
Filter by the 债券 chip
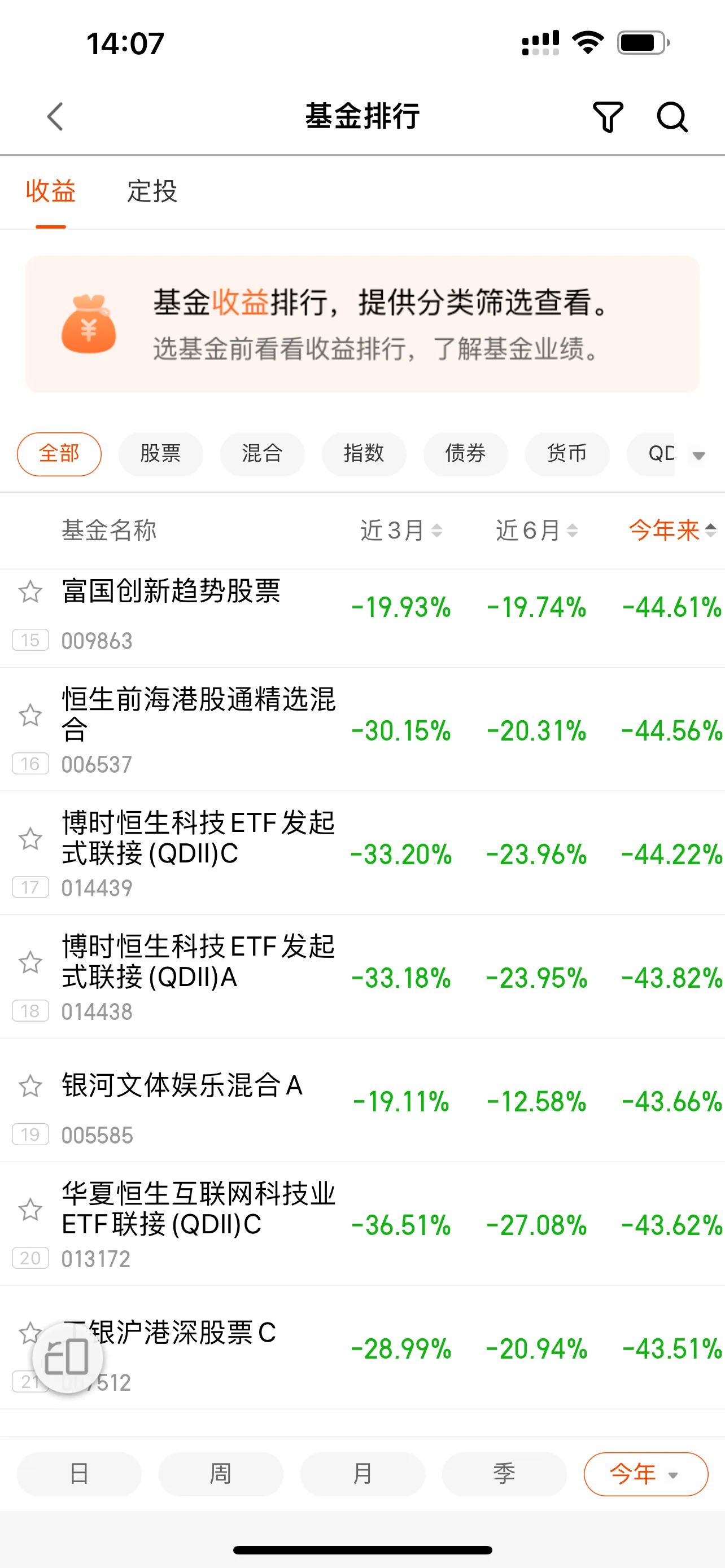click(x=466, y=453)
